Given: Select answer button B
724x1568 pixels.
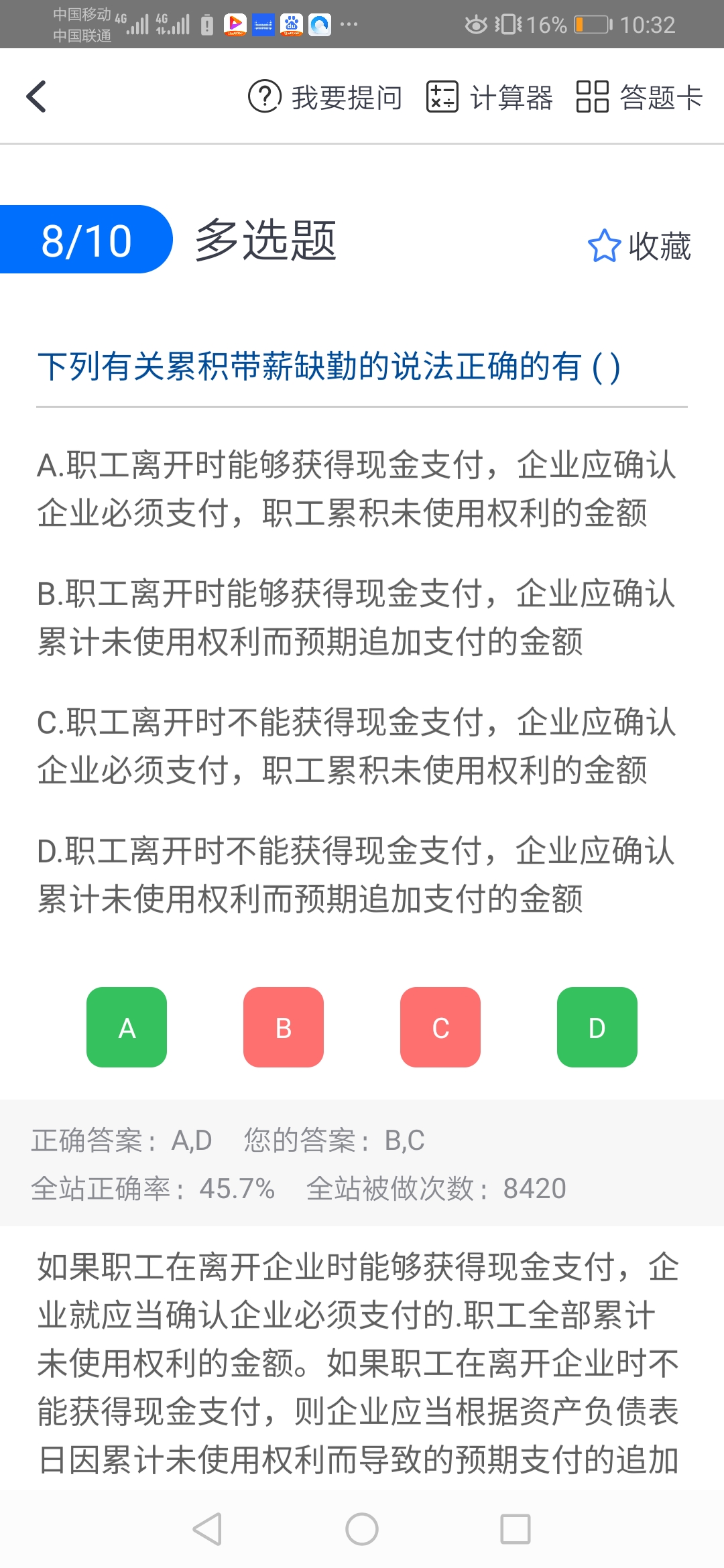Looking at the screenshot, I should pyautogui.click(x=284, y=1027).
